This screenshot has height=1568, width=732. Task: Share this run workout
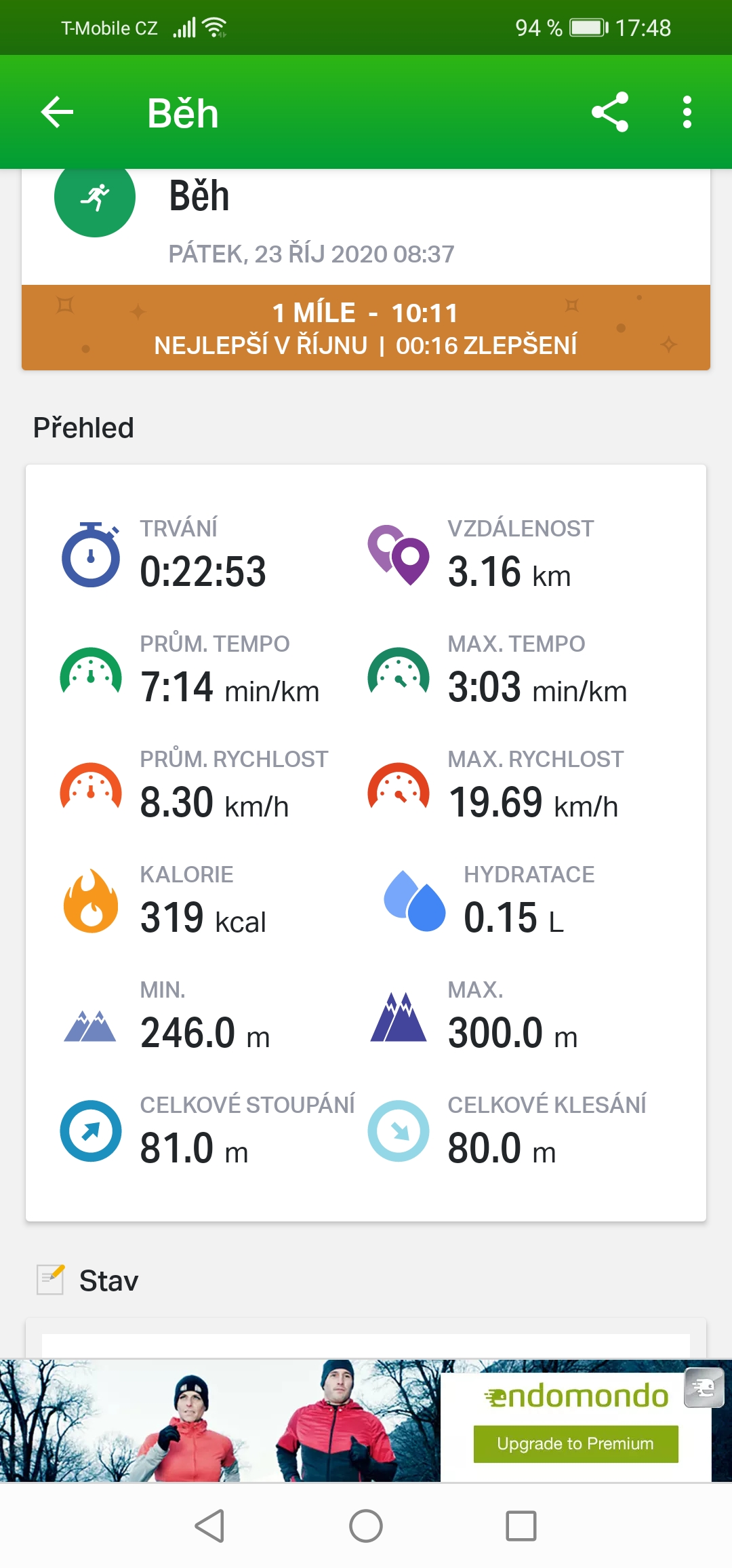[610, 112]
